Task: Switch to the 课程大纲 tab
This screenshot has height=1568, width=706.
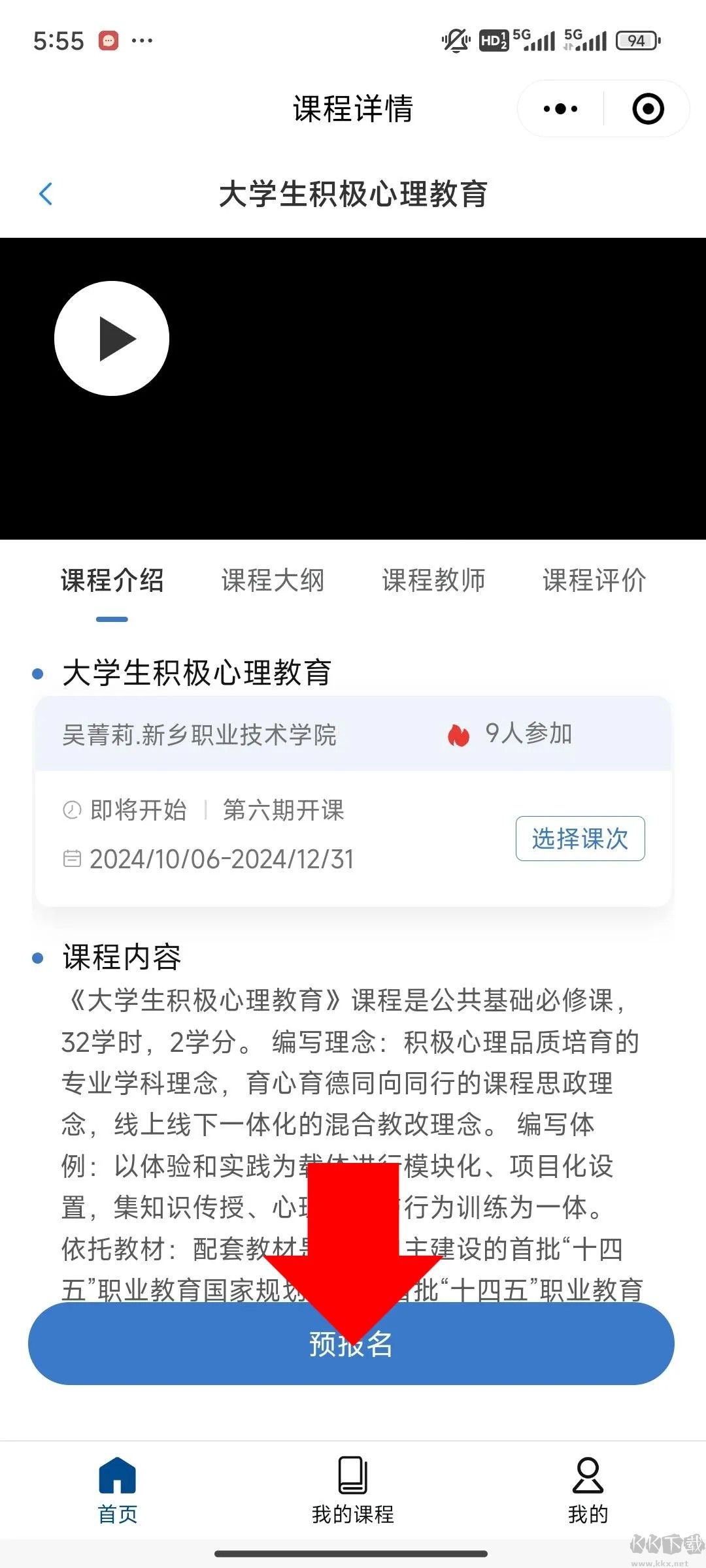Action: 273,581
